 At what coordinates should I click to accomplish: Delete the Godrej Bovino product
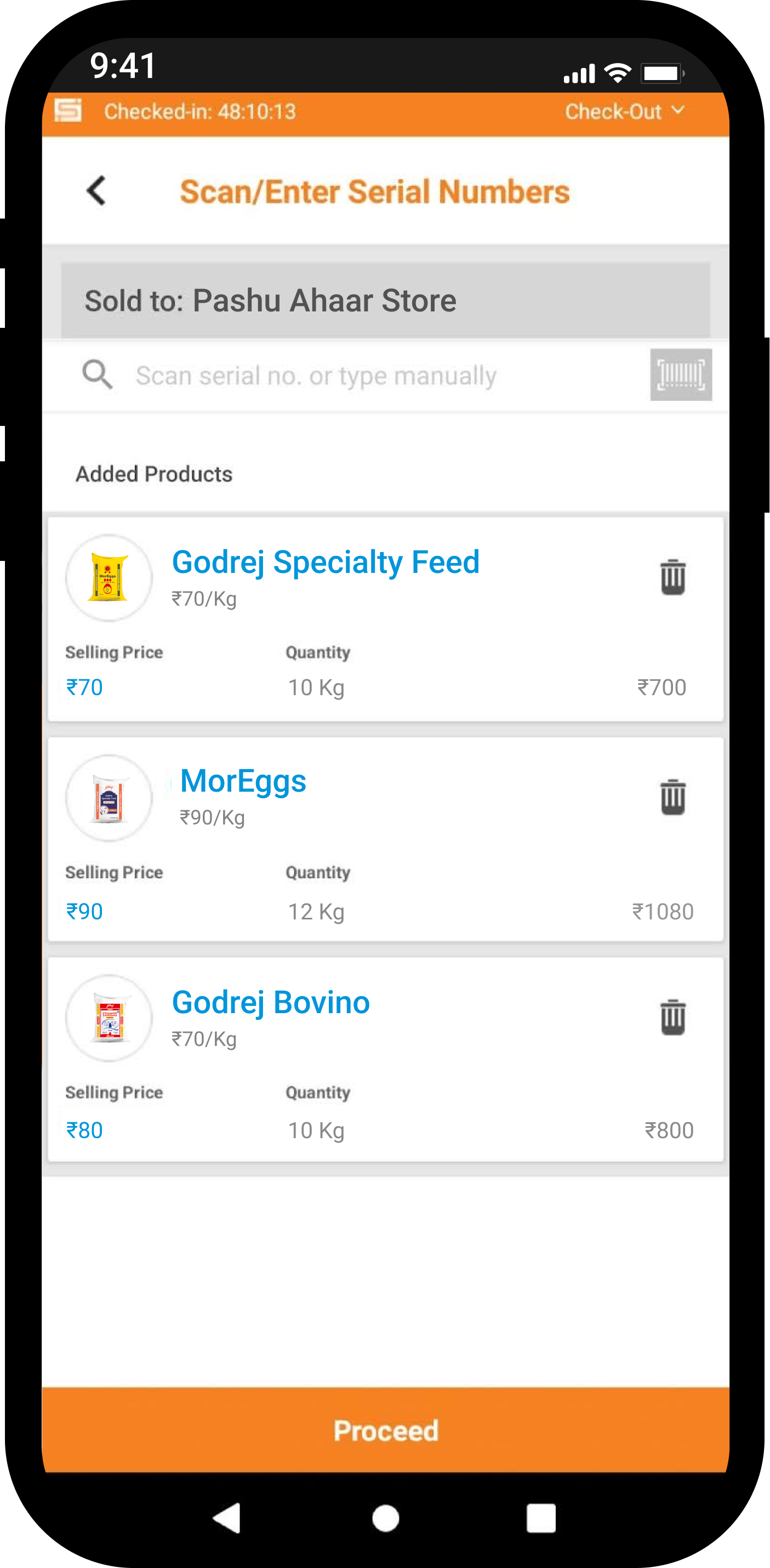672,1017
